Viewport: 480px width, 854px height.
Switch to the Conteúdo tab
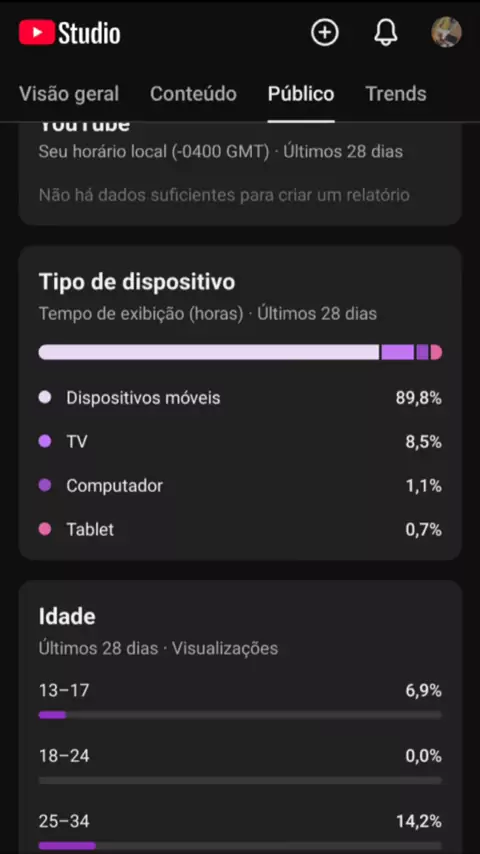(x=193, y=94)
